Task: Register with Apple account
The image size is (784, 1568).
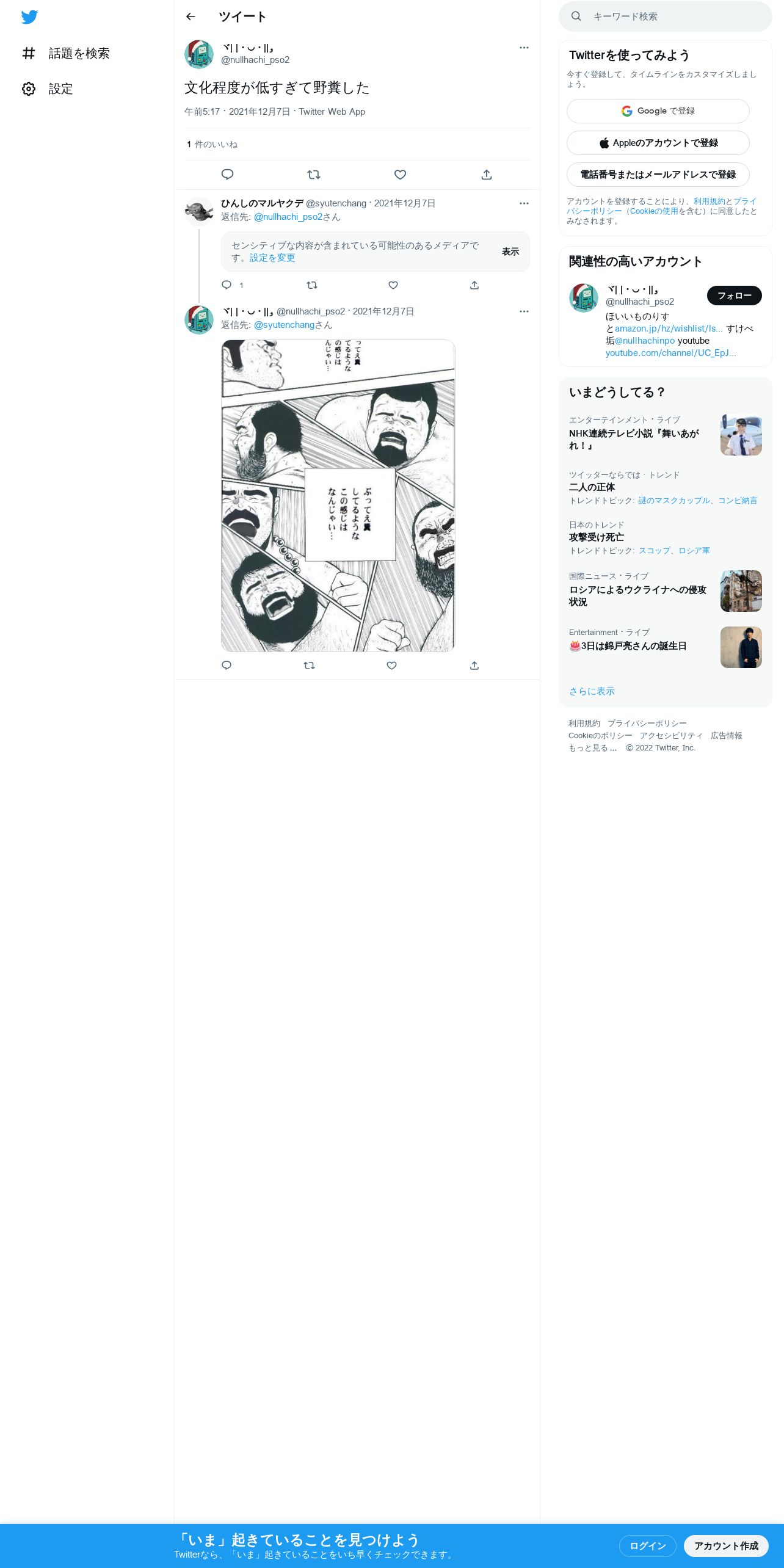Action: click(658, 143)
